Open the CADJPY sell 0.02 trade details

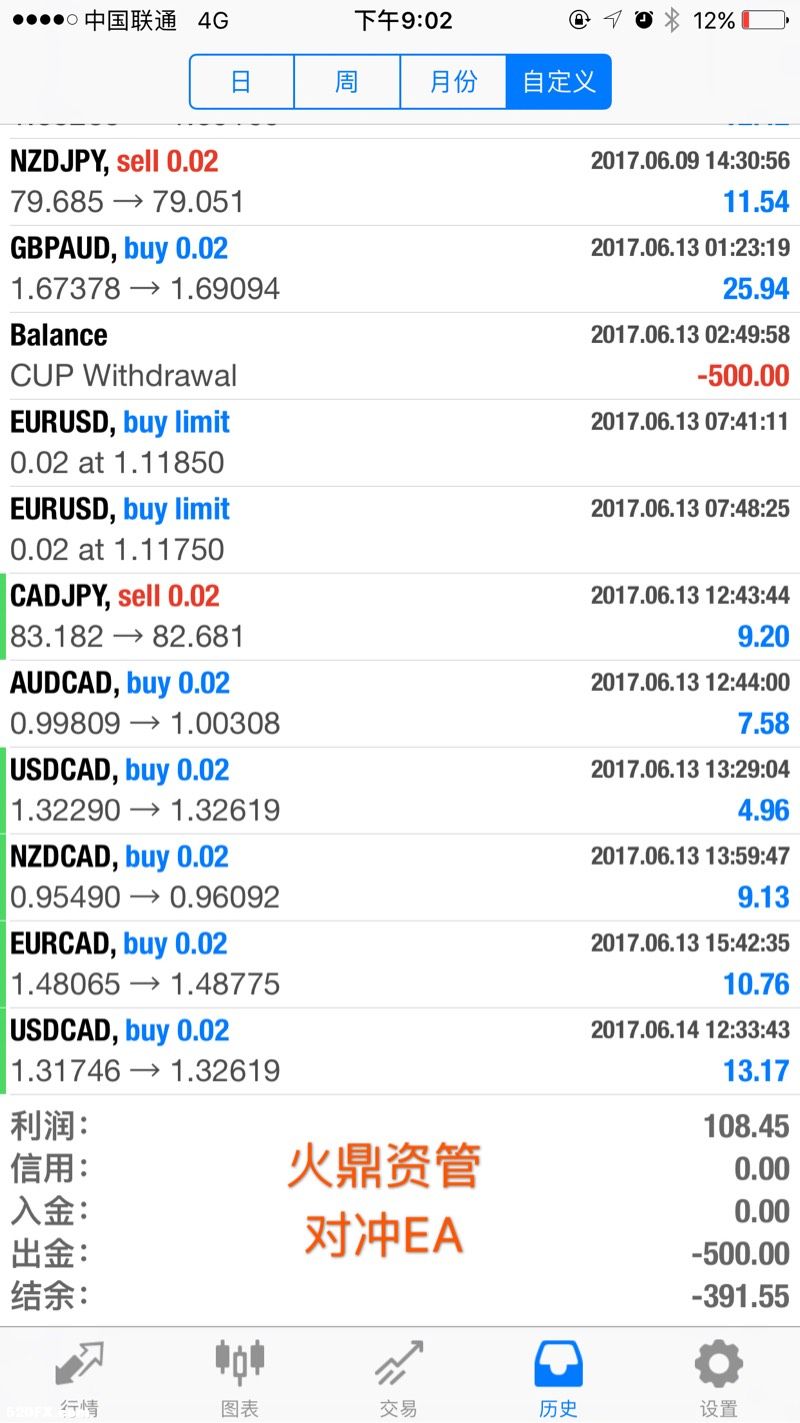click(400, 617)
